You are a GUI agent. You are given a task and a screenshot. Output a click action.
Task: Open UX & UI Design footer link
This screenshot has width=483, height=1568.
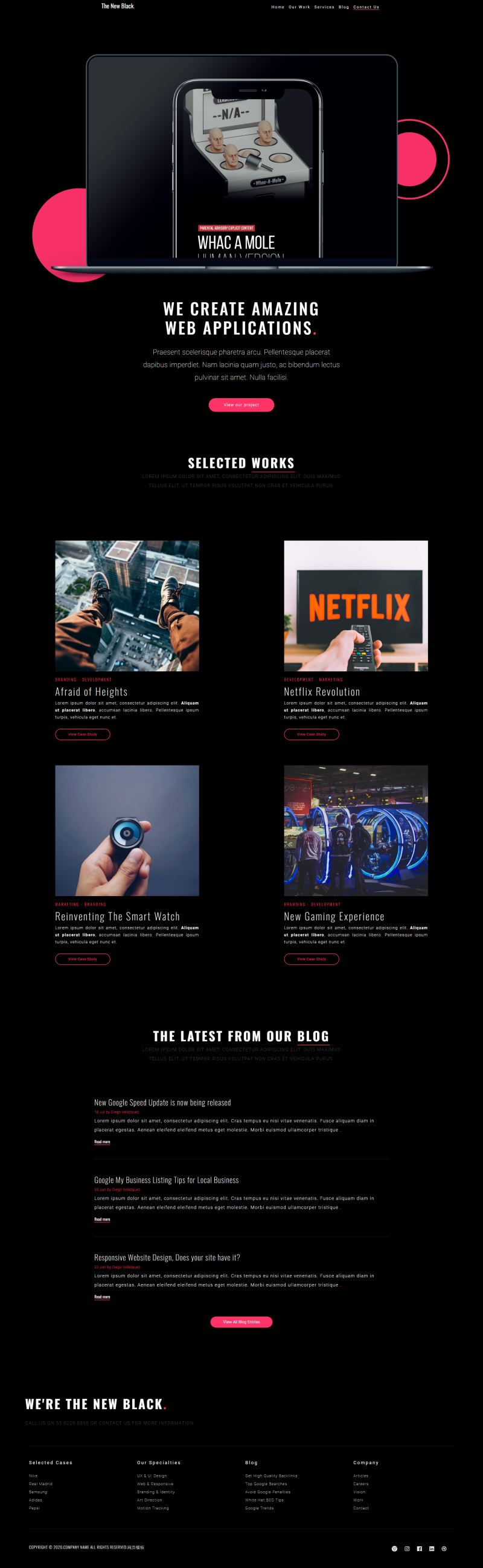pyautogui.click(x=152, y=1476)
